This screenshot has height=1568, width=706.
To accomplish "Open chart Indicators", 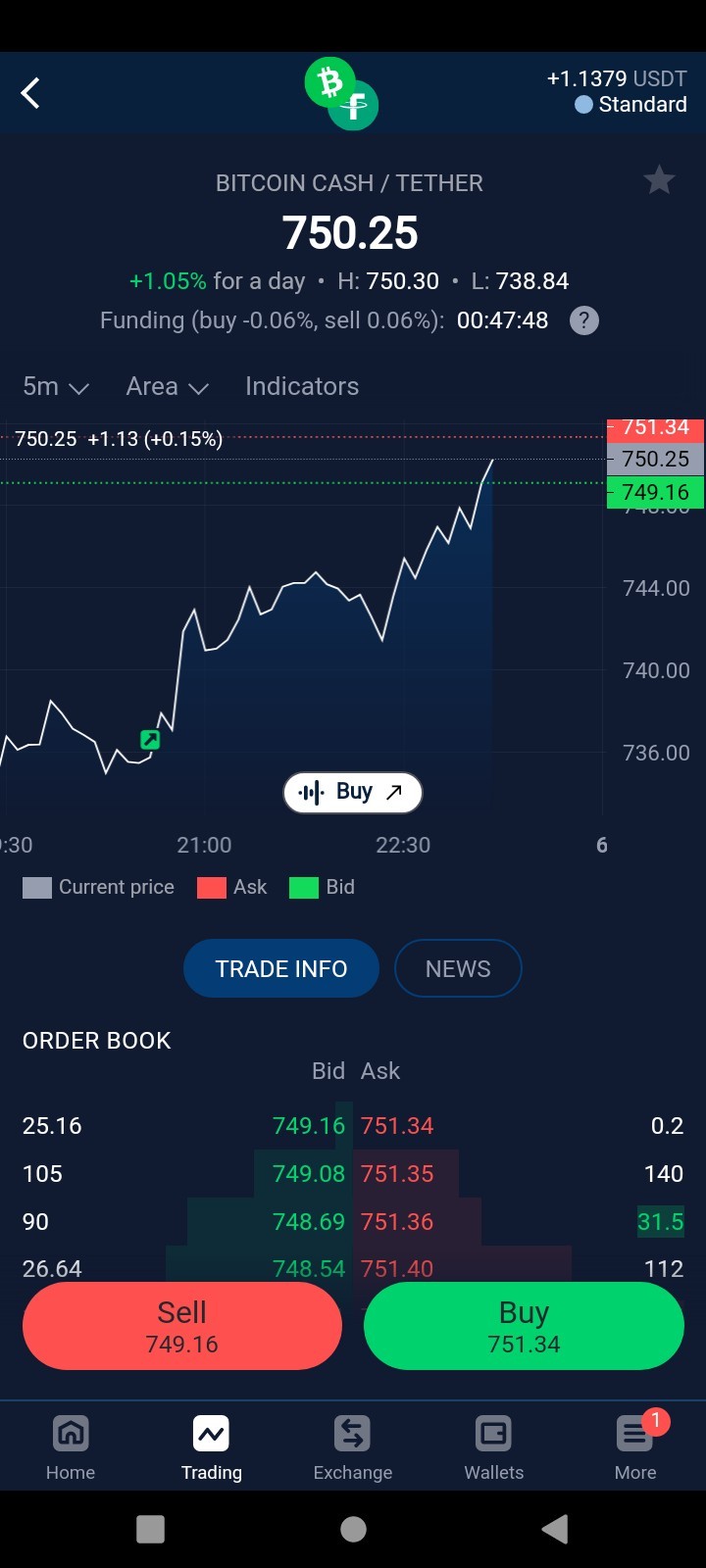I will (x=302, y=386).
